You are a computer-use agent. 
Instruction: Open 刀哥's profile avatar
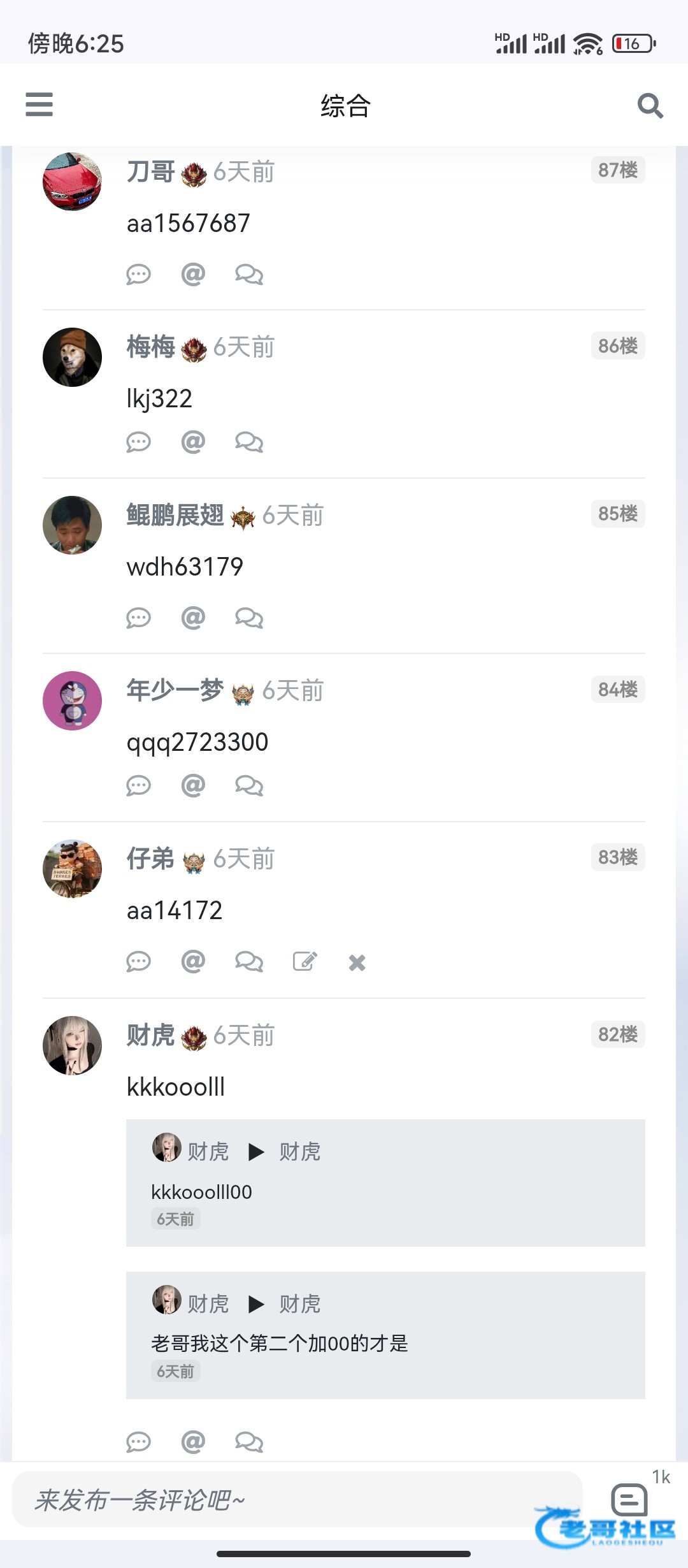tap(72, 182)
